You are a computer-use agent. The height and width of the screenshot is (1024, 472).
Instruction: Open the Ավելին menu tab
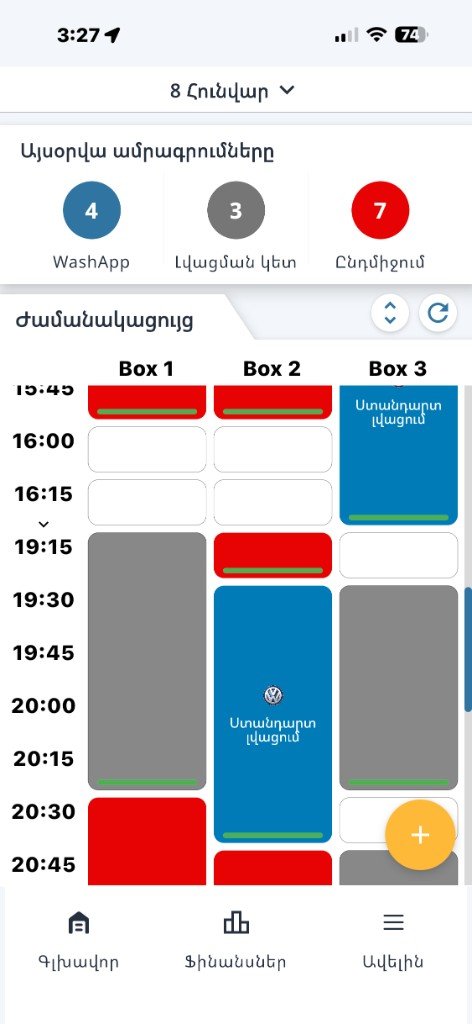point(393,940)
